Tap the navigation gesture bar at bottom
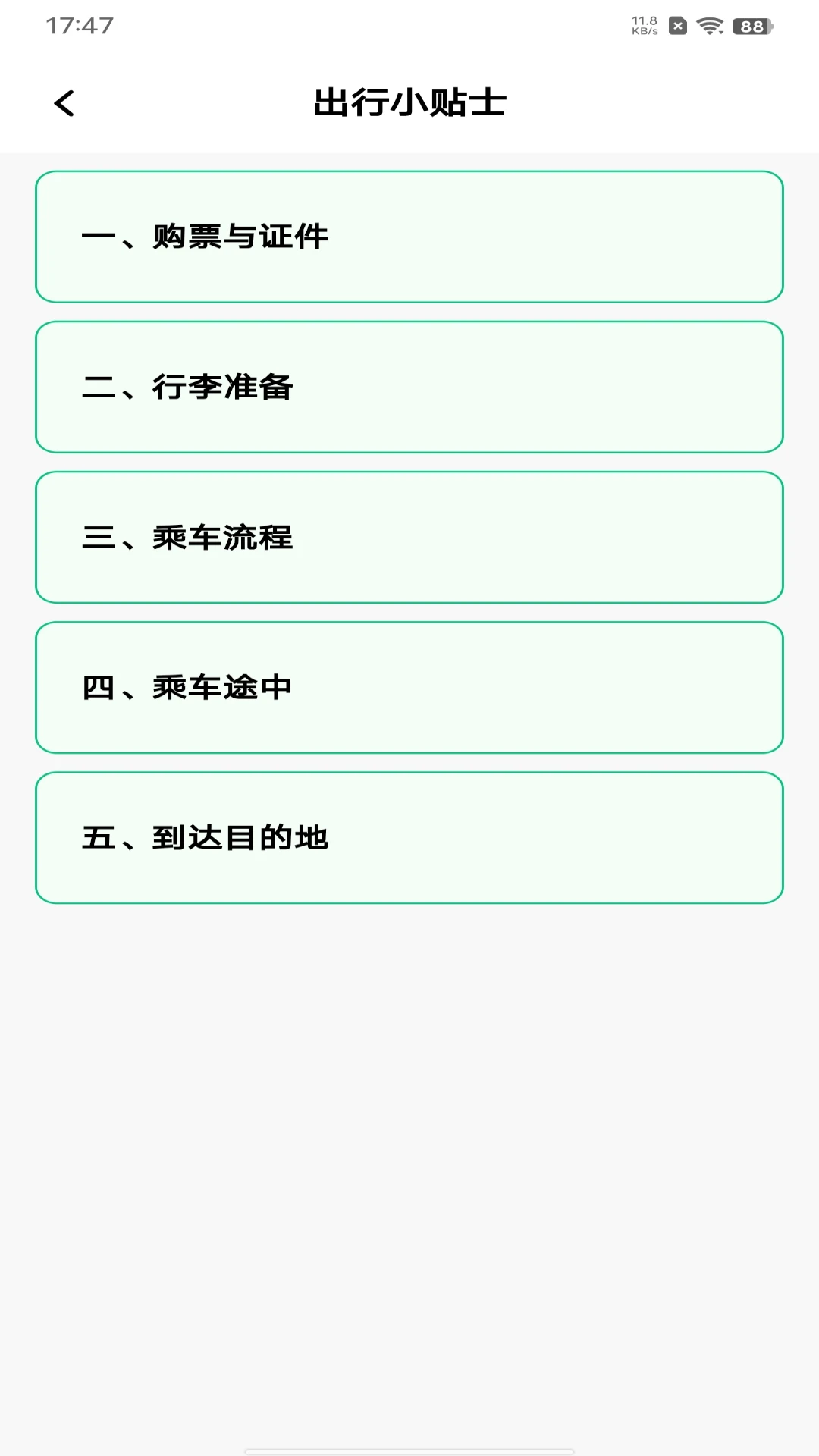The height and width of the screenshot is (1456, 819). (x=409, y=1450)
